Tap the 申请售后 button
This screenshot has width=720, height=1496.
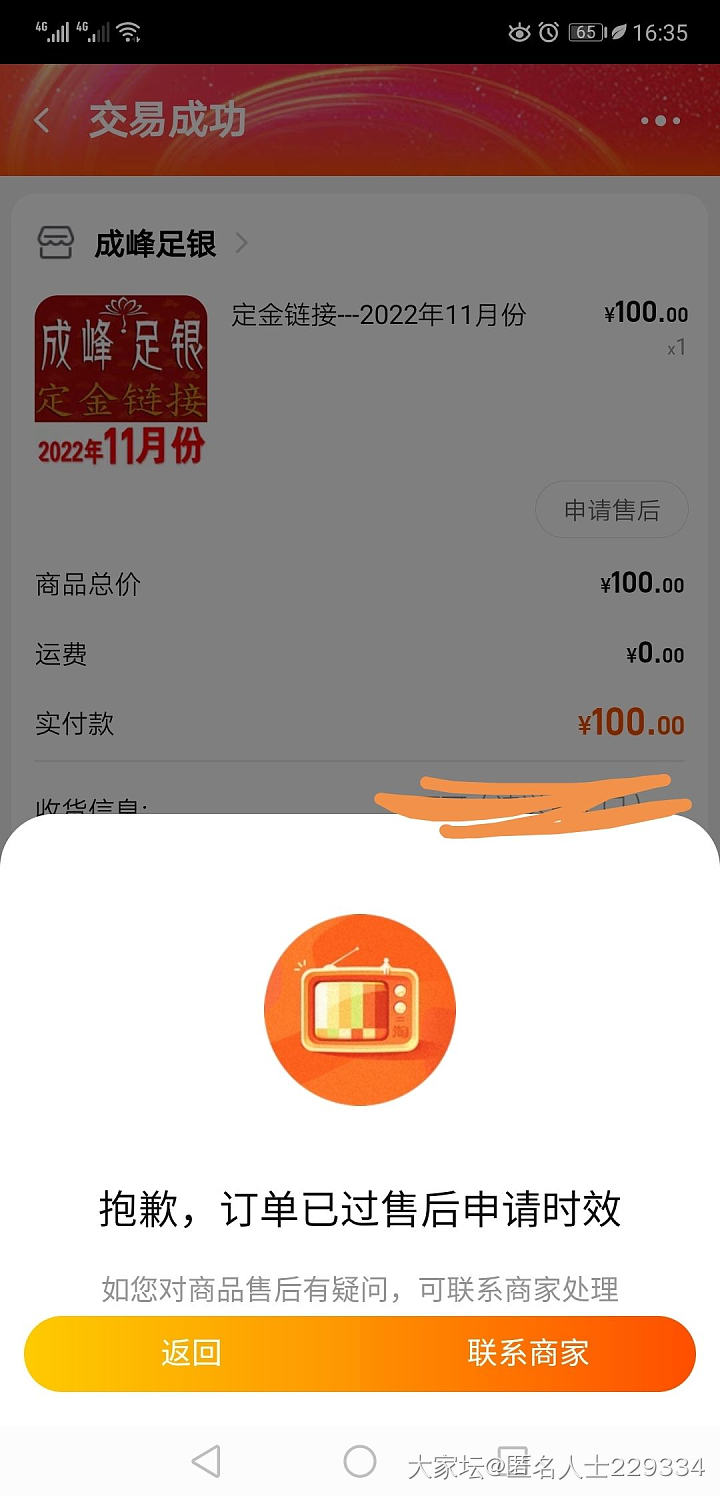(612, 510)
